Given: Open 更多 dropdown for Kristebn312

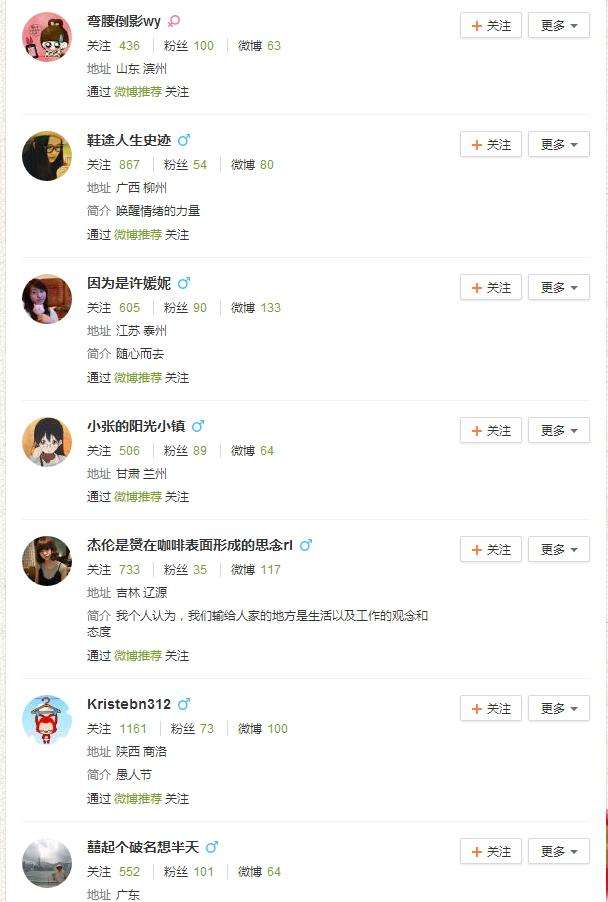Looking at the screenshot, I should point(558,709).
